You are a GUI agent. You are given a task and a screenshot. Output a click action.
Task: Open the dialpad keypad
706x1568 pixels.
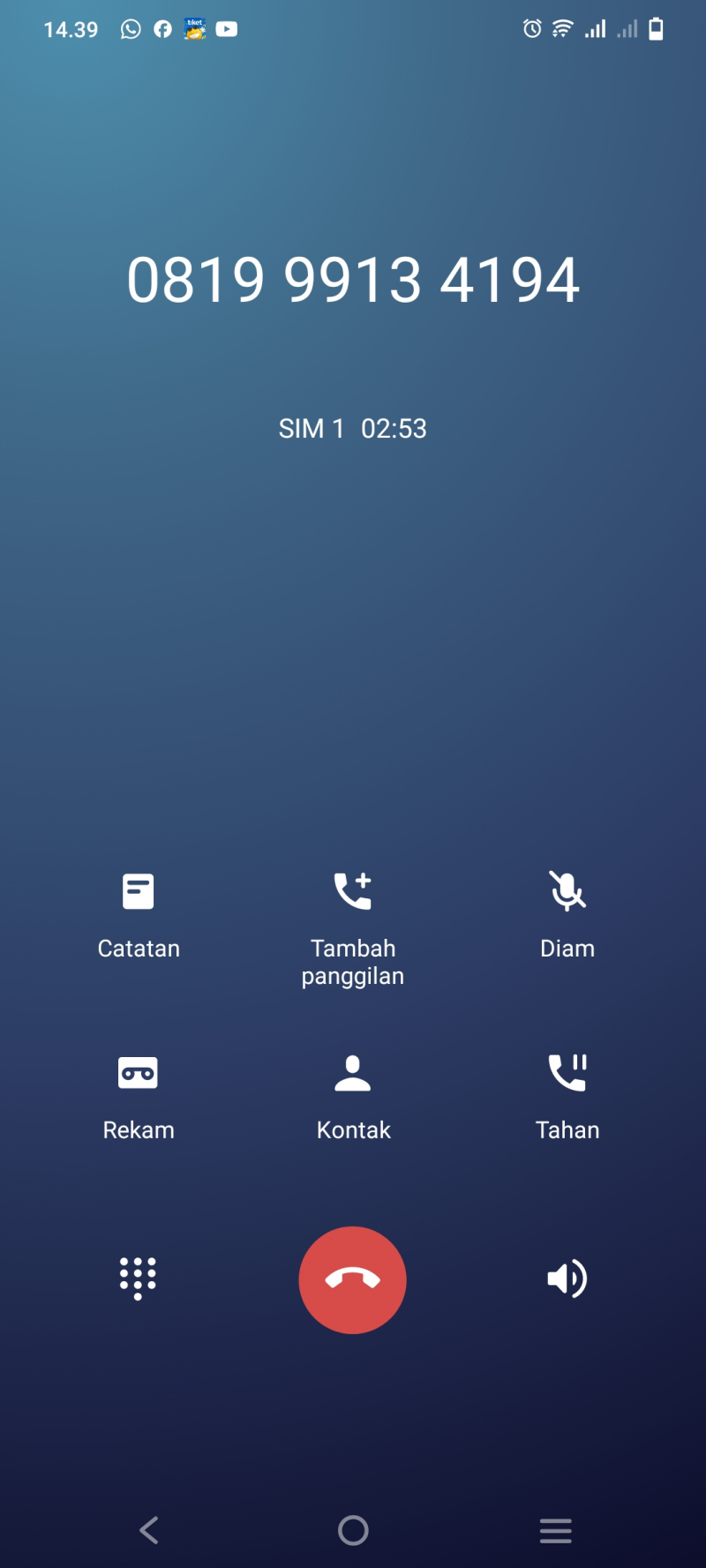click(139, 1279)
